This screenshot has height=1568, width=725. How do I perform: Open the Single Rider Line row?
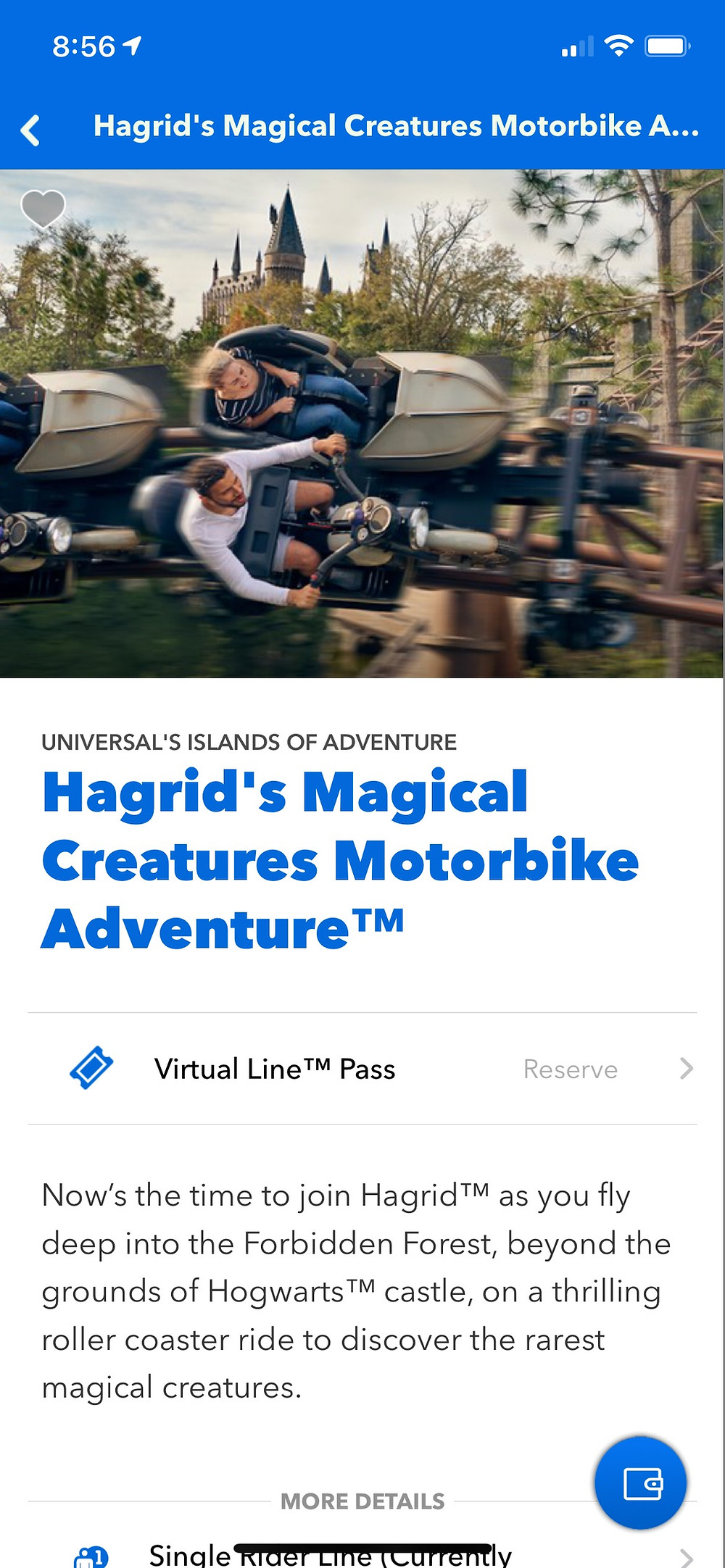[x=362, y=1553]
